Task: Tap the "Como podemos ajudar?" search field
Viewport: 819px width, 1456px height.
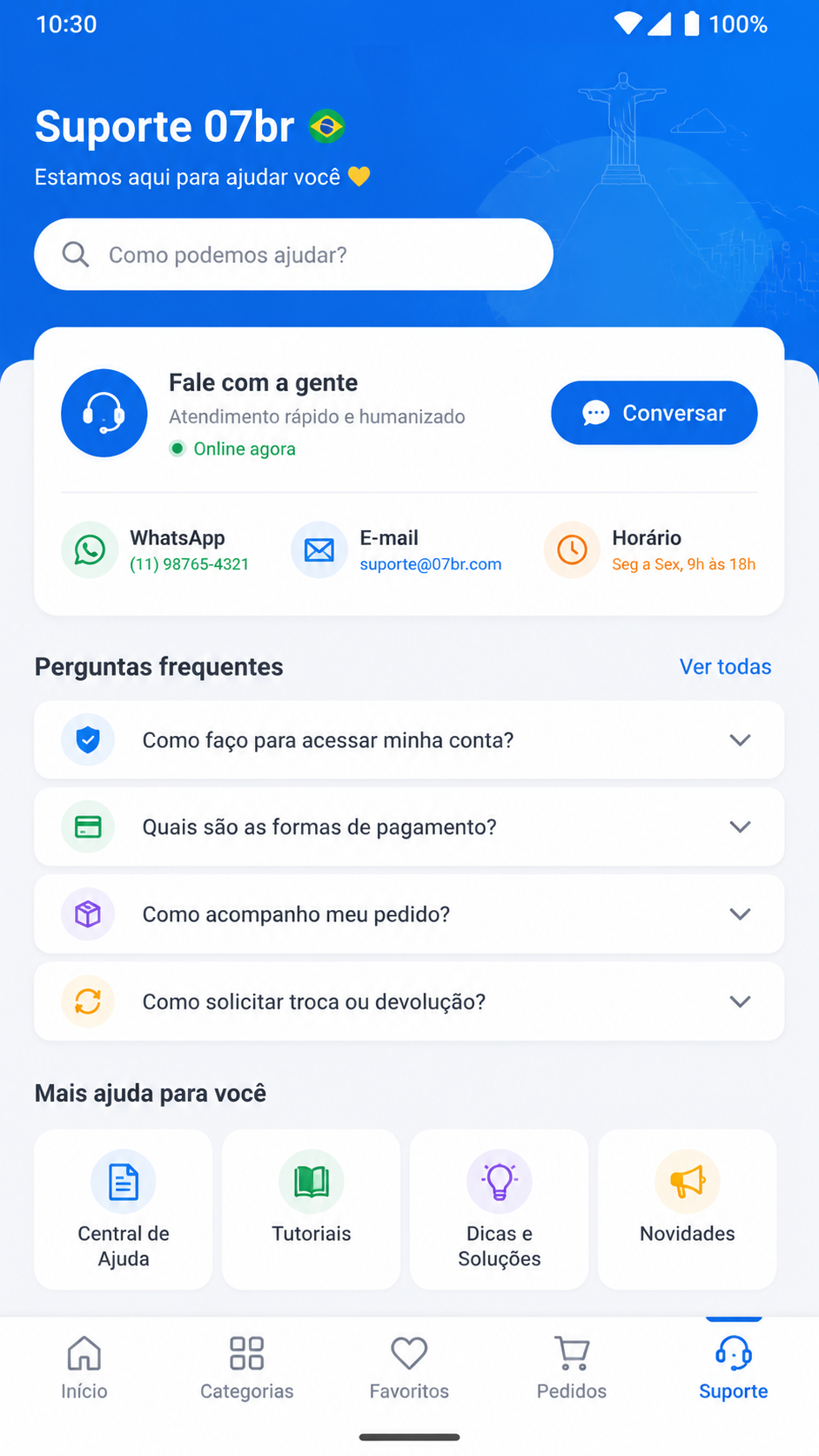Action: [x=293, y=254]
